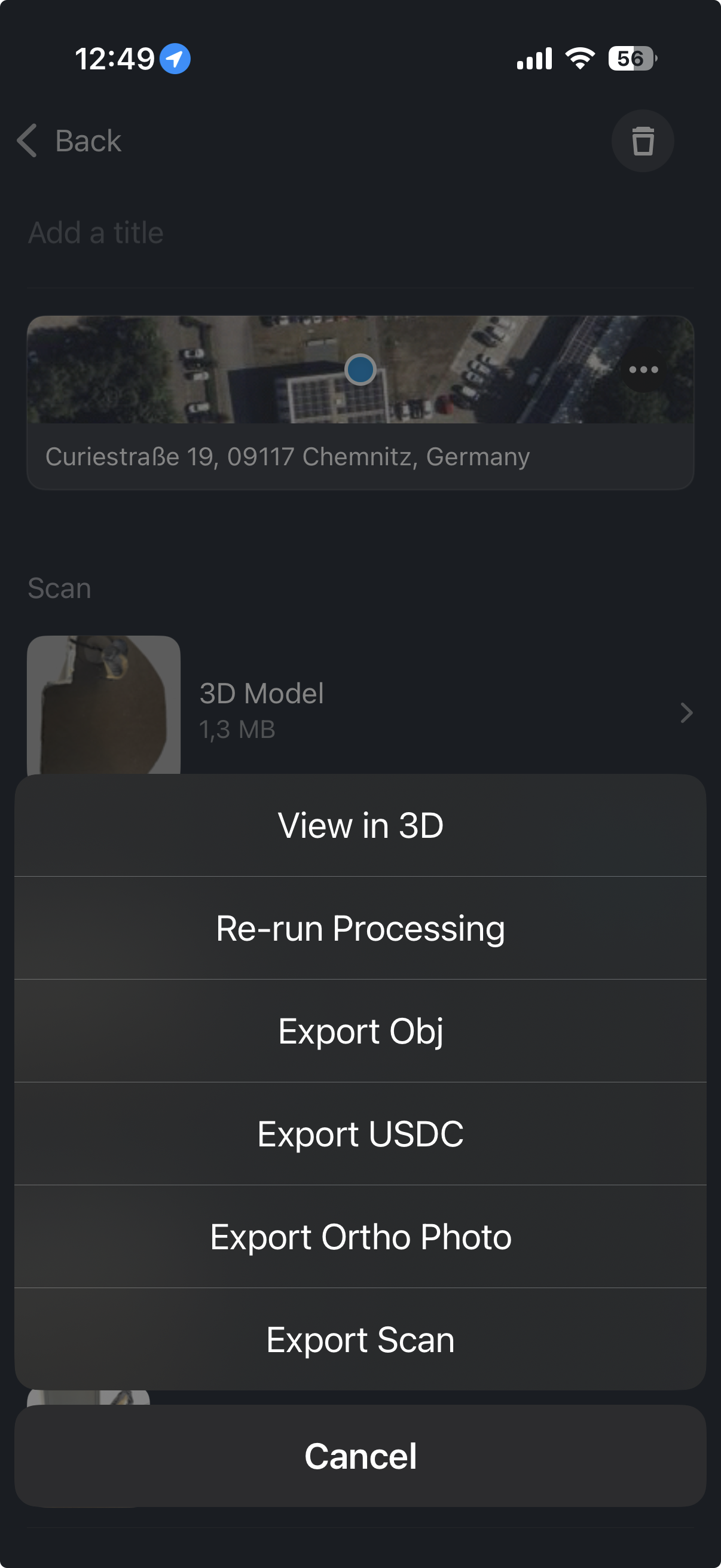Choose Re-run Processing option

(x=360, y=928)
